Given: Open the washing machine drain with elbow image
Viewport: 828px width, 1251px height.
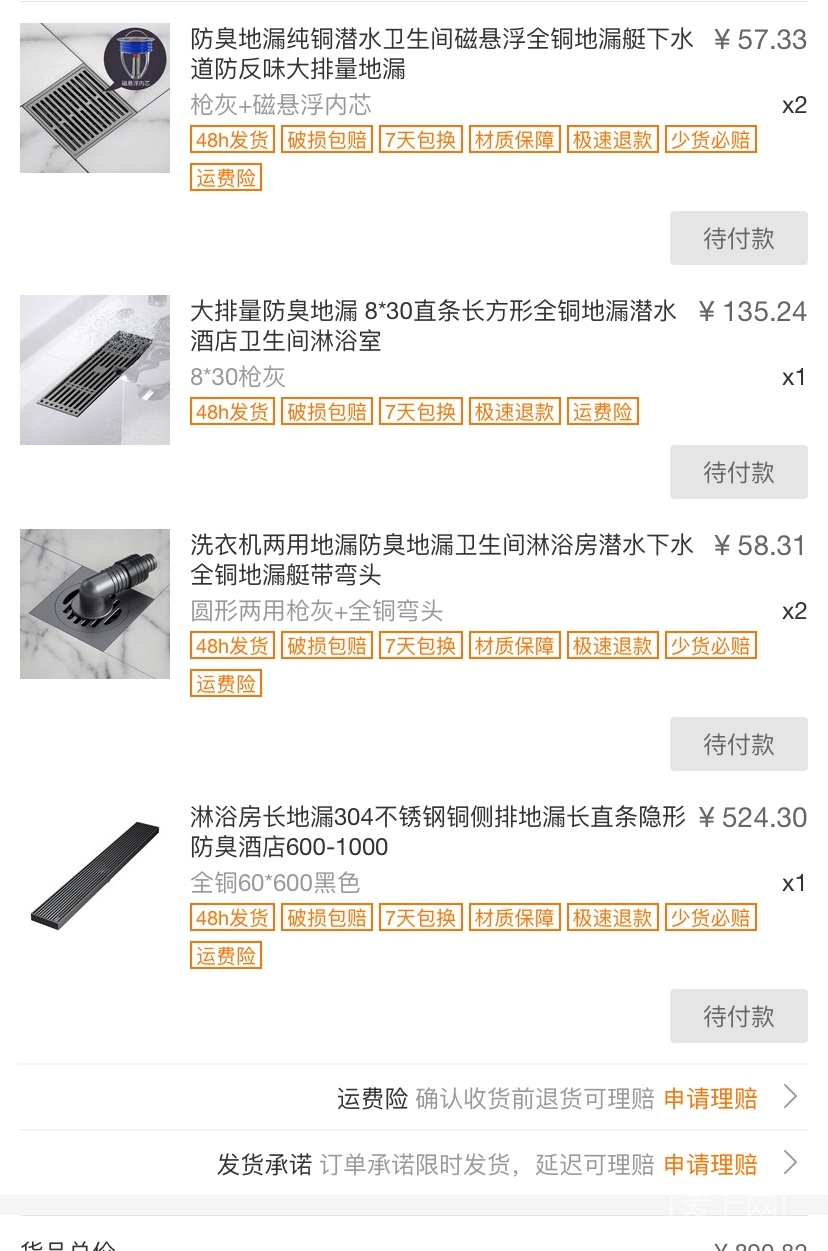Looking at the screenshot, I should [95, 604].
